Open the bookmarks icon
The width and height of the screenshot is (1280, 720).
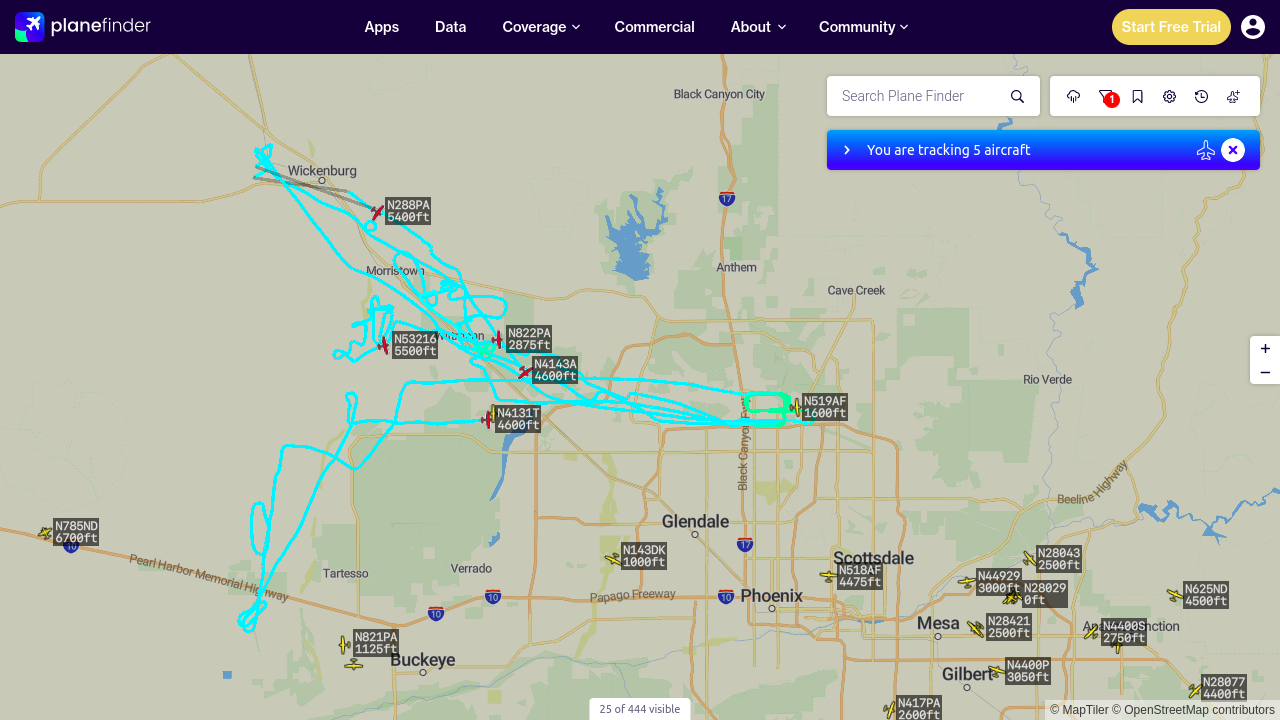1137,96
